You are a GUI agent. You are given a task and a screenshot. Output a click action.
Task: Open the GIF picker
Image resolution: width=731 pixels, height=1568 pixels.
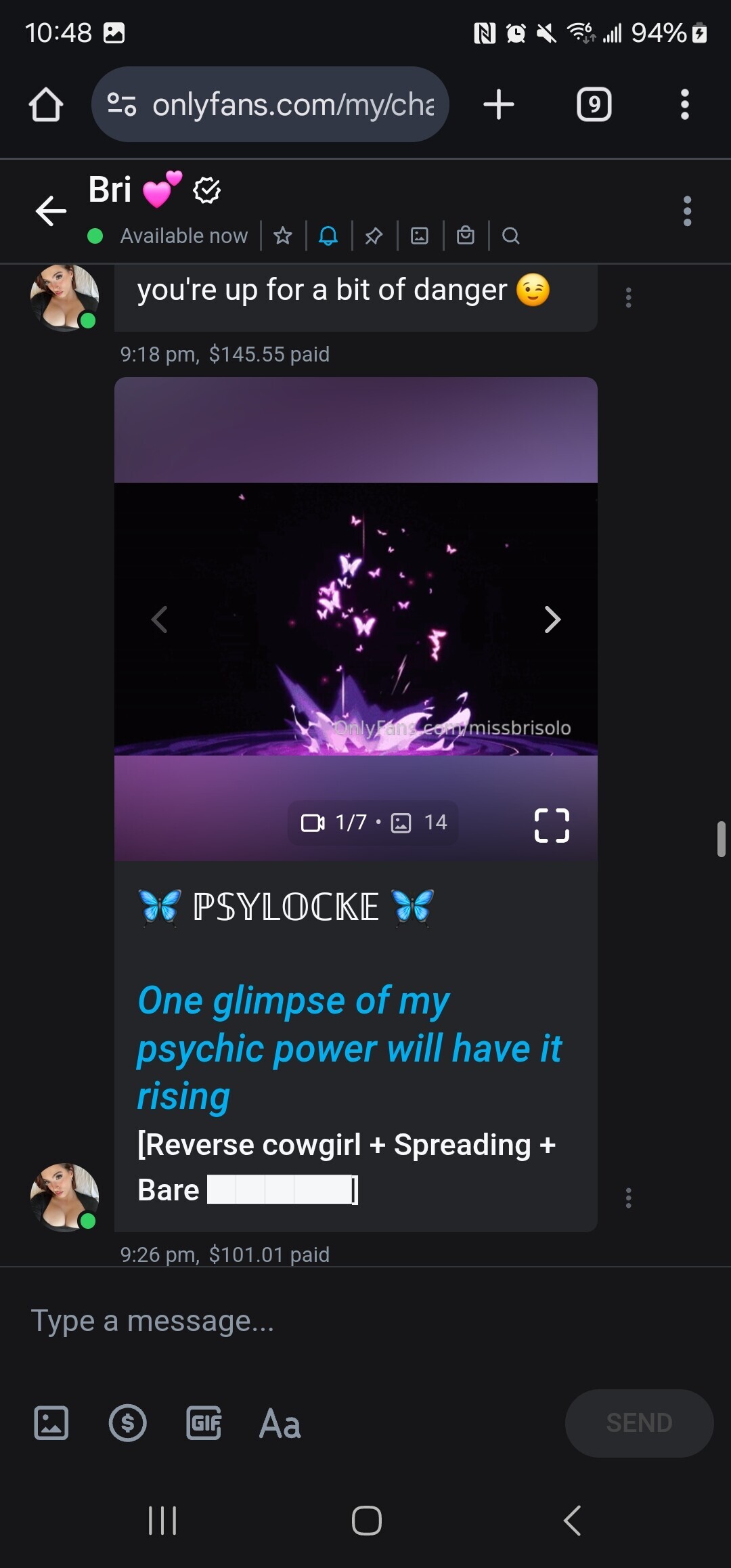click(x=204, y=1422)
